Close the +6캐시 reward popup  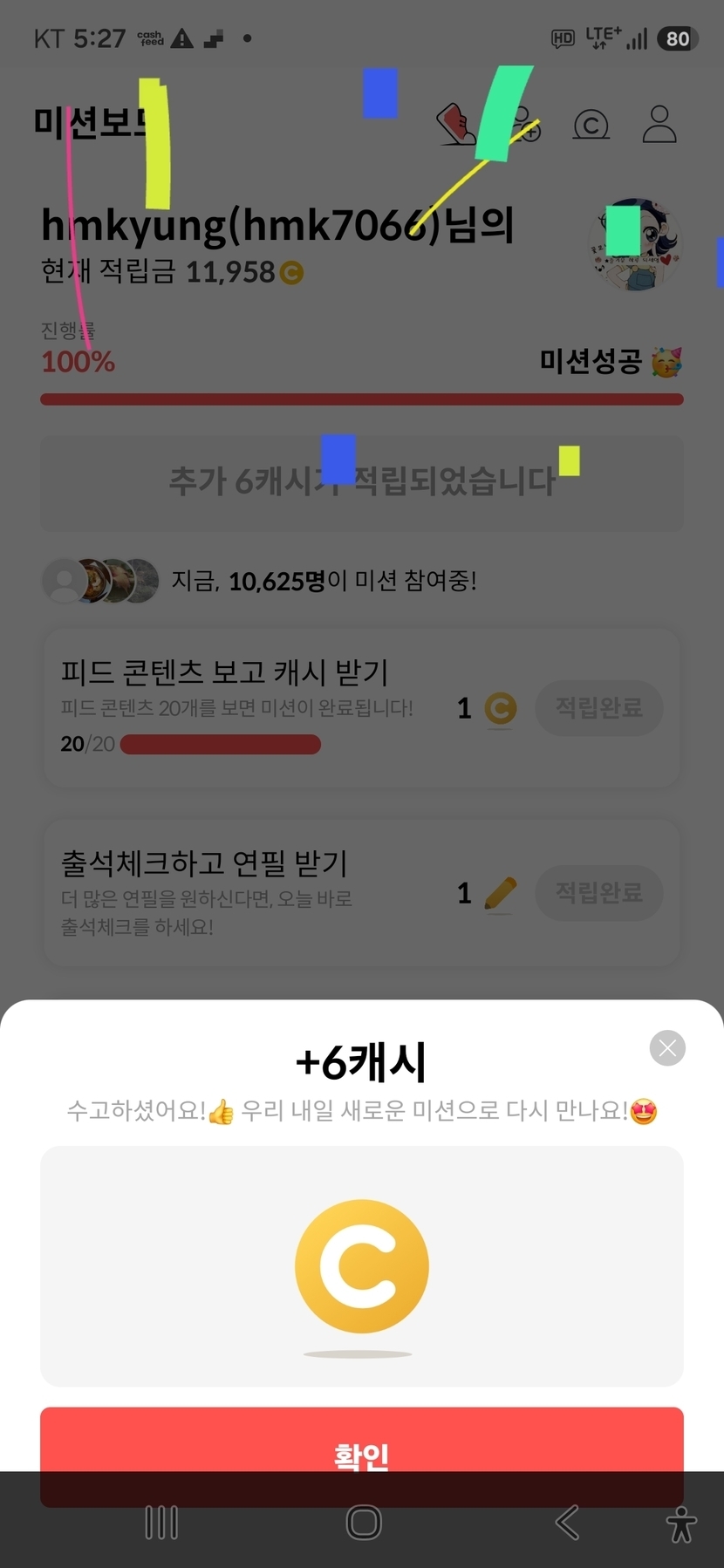pyautogui.click(x=667, y=1047)
